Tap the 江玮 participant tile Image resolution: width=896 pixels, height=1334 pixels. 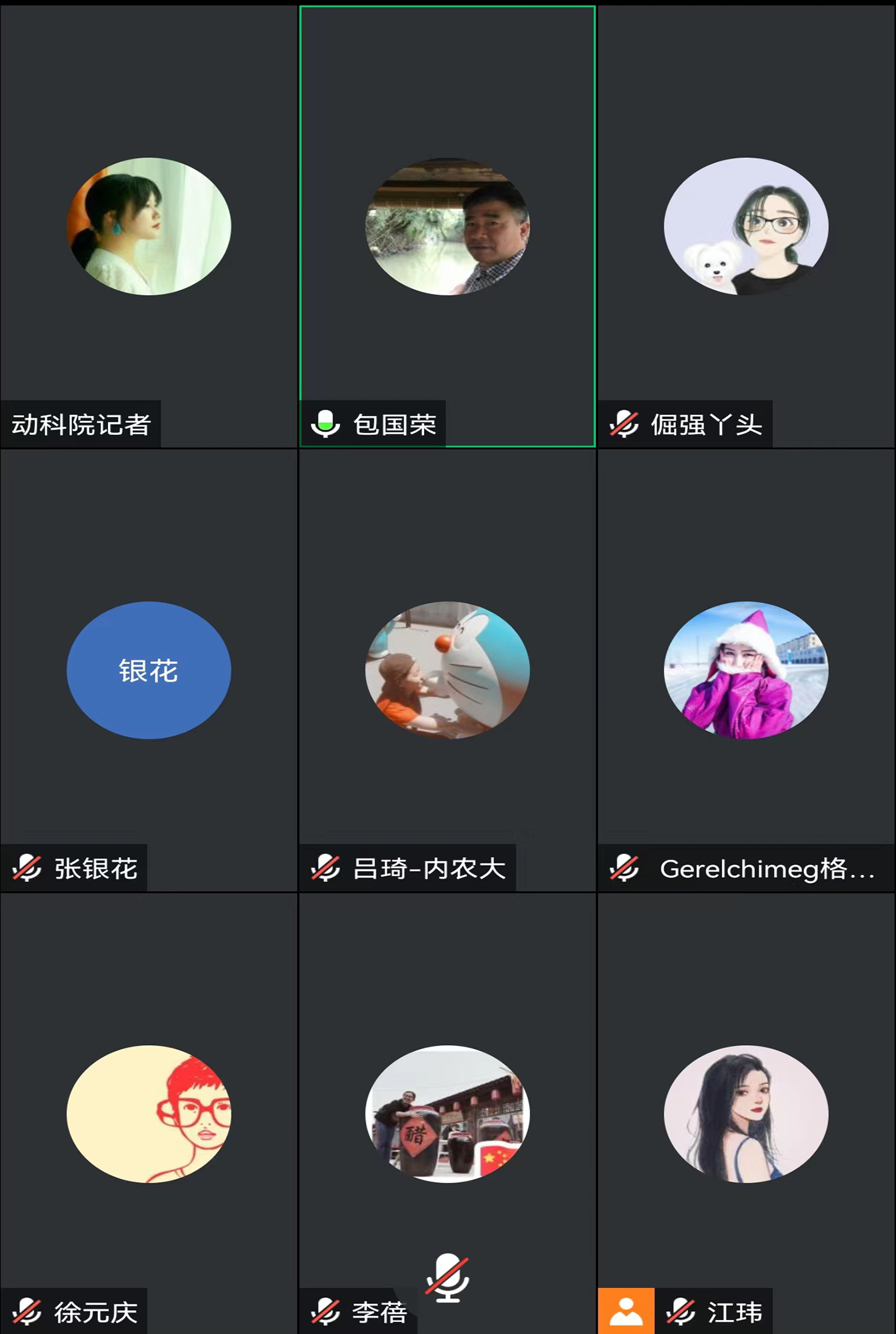tap(746, 1113)
